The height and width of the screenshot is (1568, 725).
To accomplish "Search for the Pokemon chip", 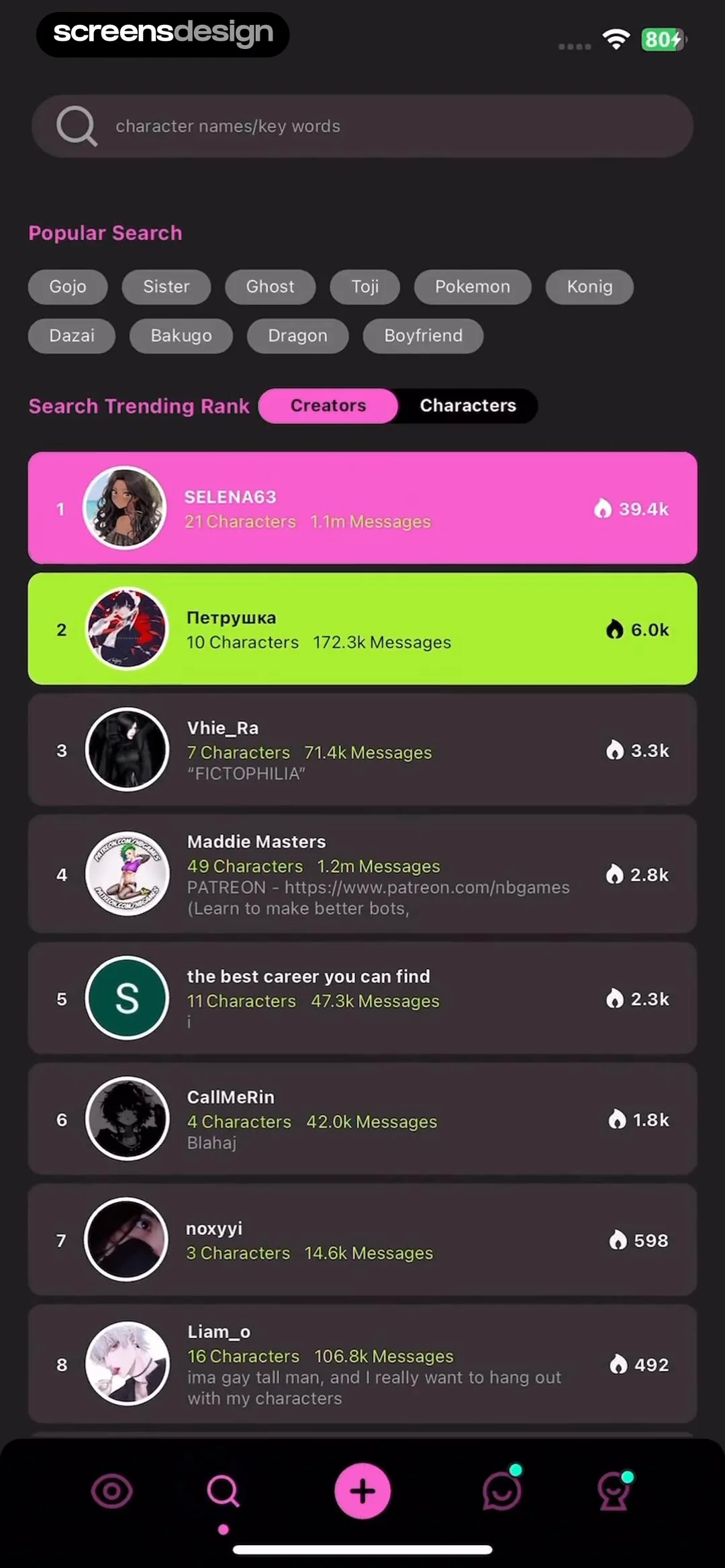I will click(x=472, y=287).
